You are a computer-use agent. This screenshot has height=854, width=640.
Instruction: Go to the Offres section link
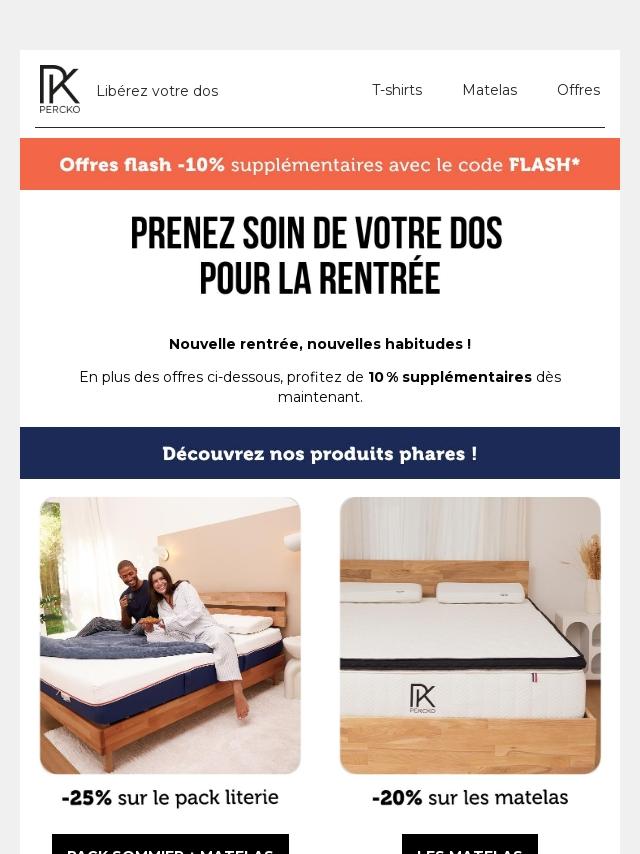coord(578,90)
